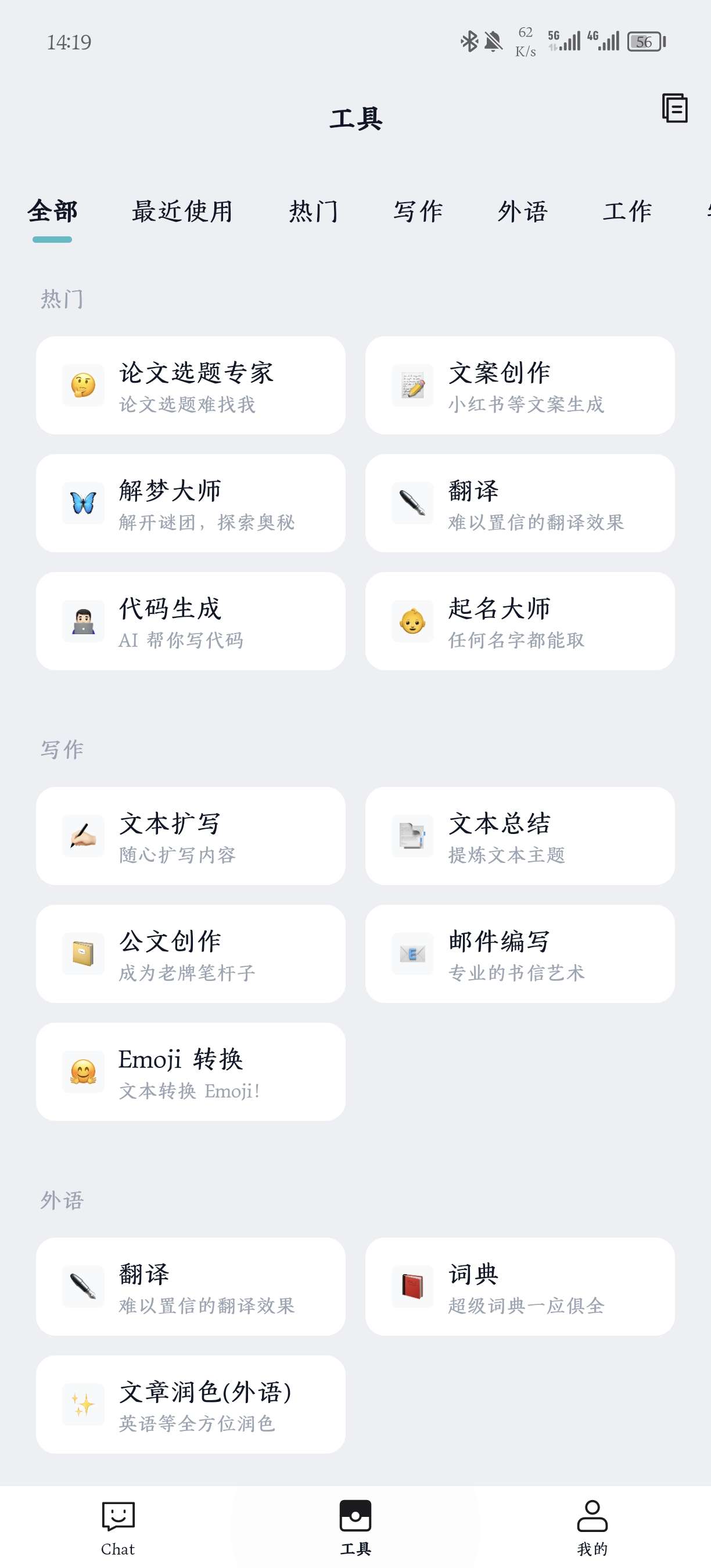Open the 文本扩写 writing tool
Viewport: 711px width, 1568px height.
(191, 836)
